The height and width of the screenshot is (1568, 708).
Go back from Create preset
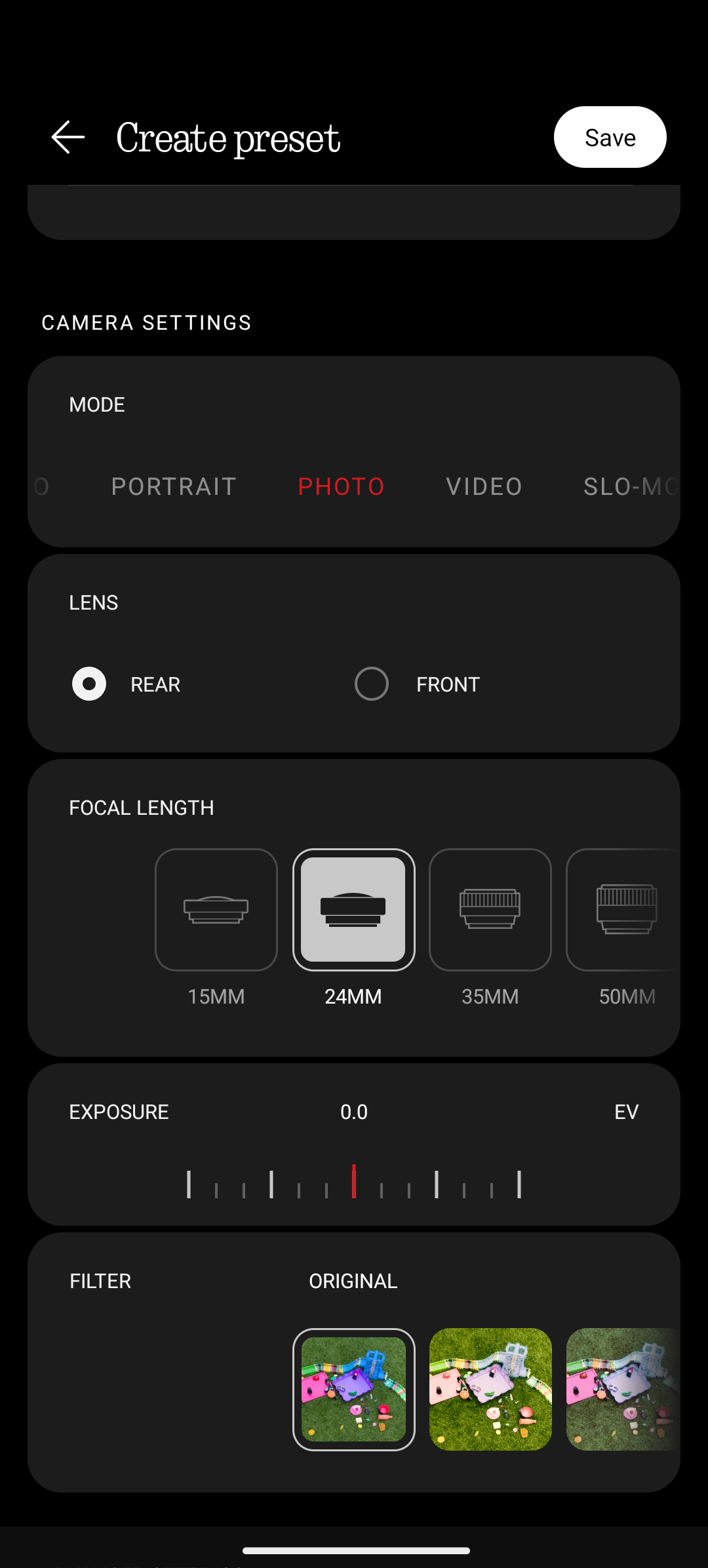(x=68, y=137)
